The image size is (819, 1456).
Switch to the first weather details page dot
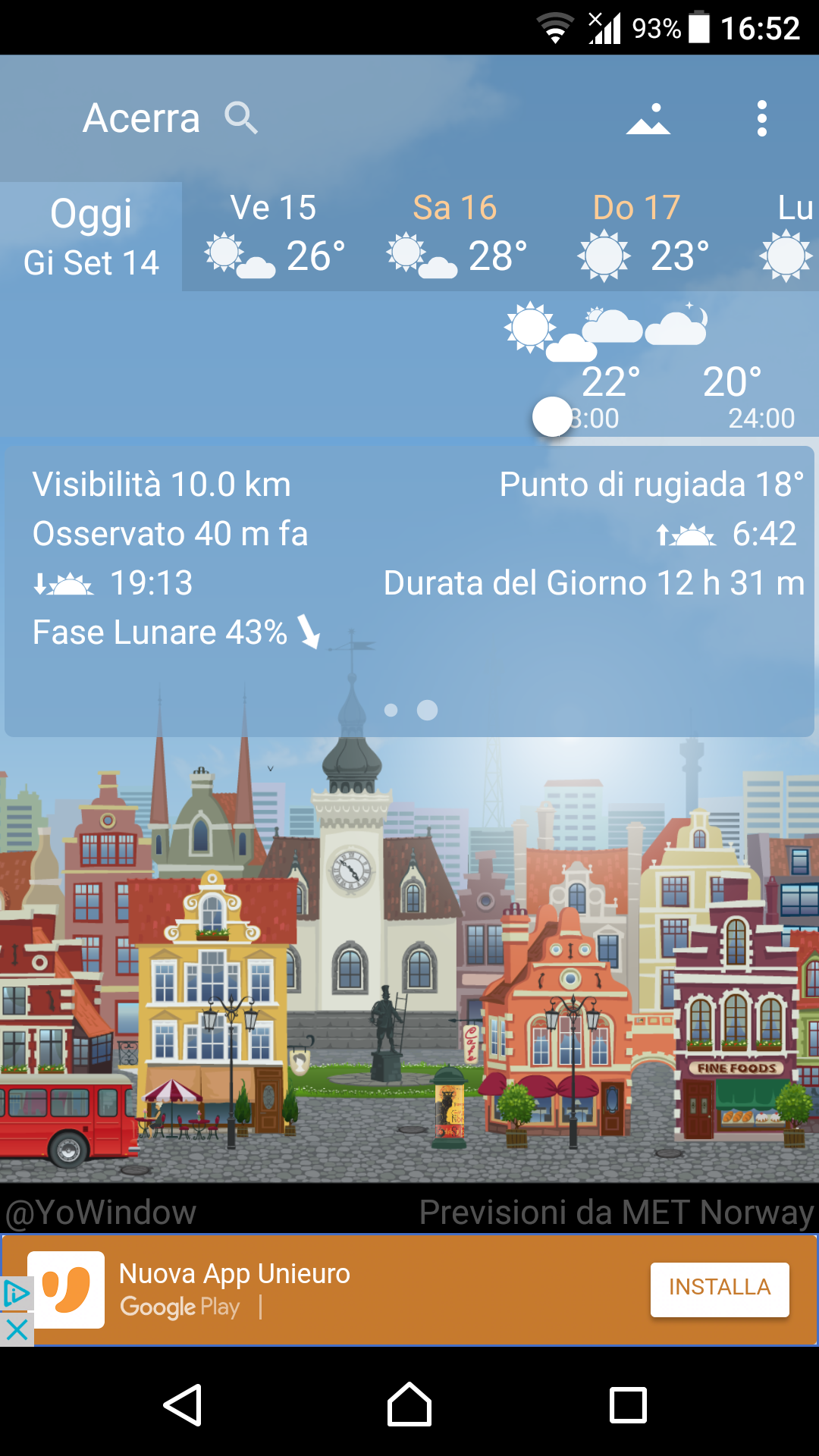tap(391, 710)
